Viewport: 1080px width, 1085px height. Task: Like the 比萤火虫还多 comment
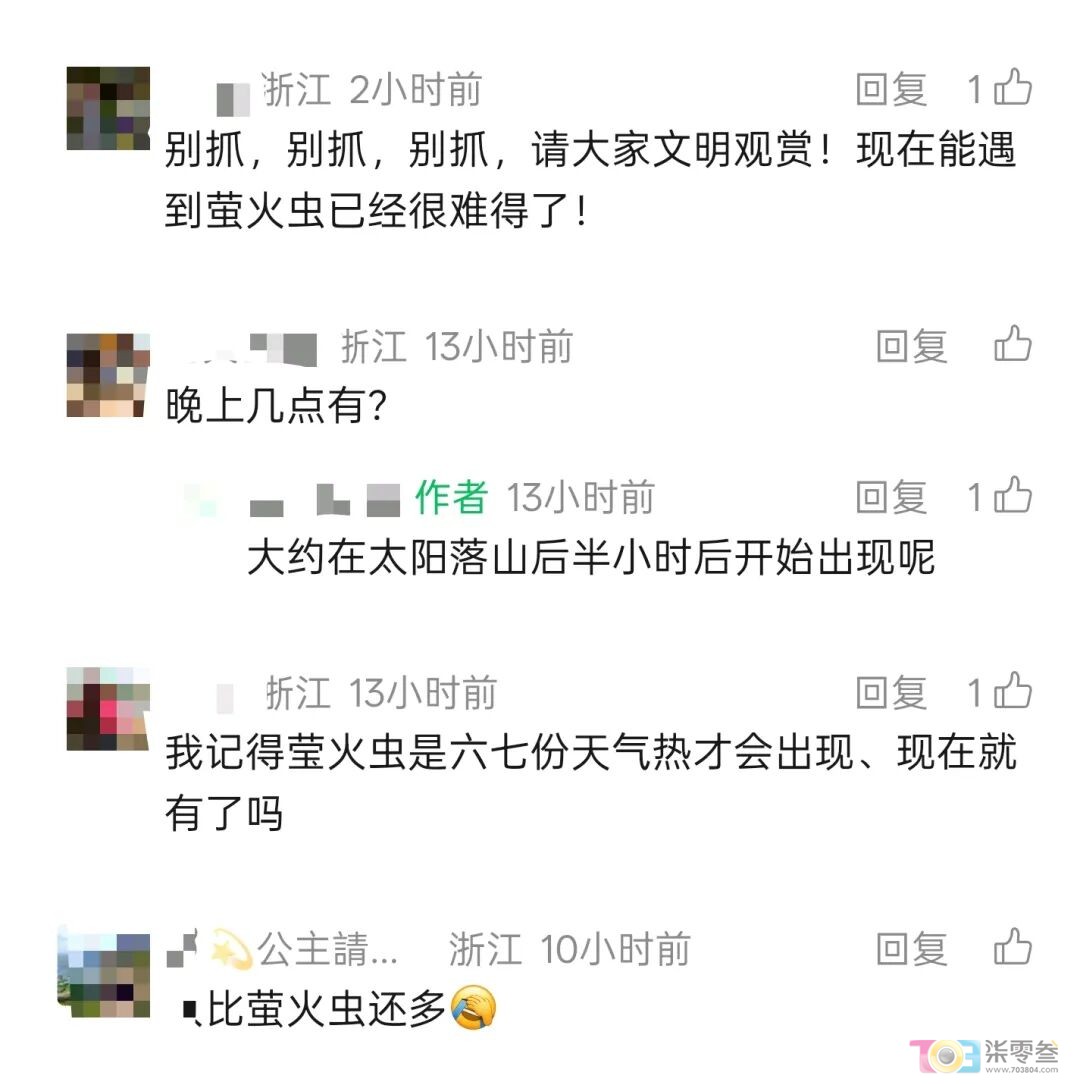[1012, 948]
